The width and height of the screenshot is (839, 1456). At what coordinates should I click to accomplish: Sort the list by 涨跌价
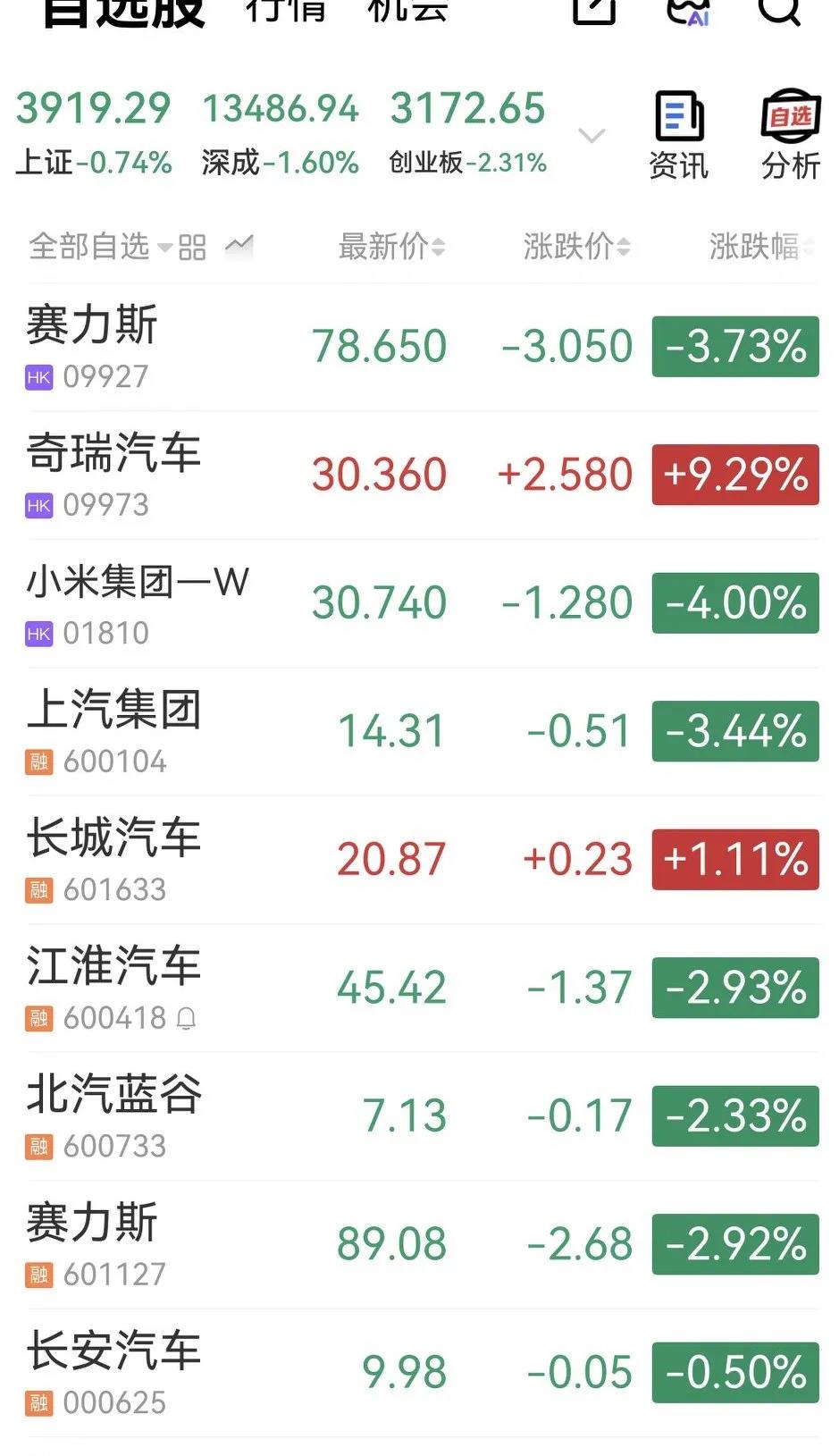point(577,247)
